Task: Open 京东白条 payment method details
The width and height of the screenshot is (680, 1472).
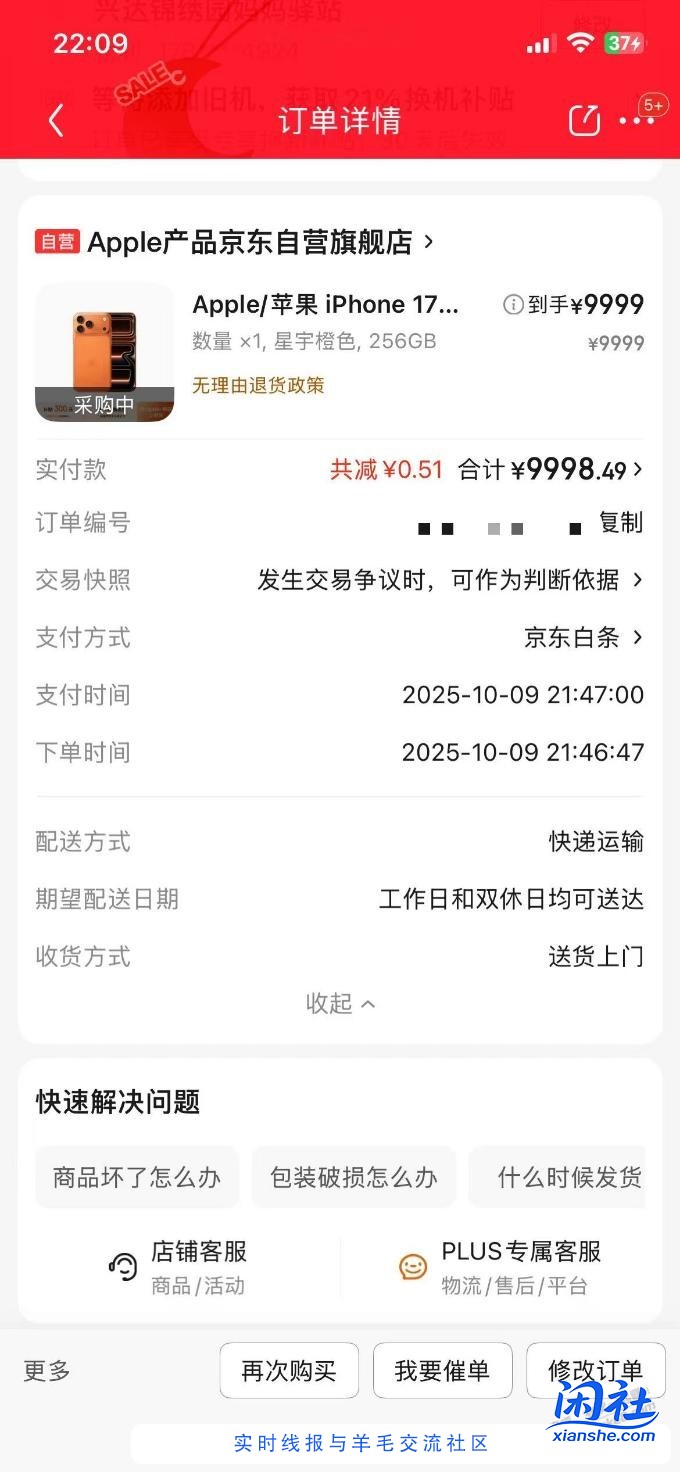Action: pyautogui.click(x=582, y=637)
